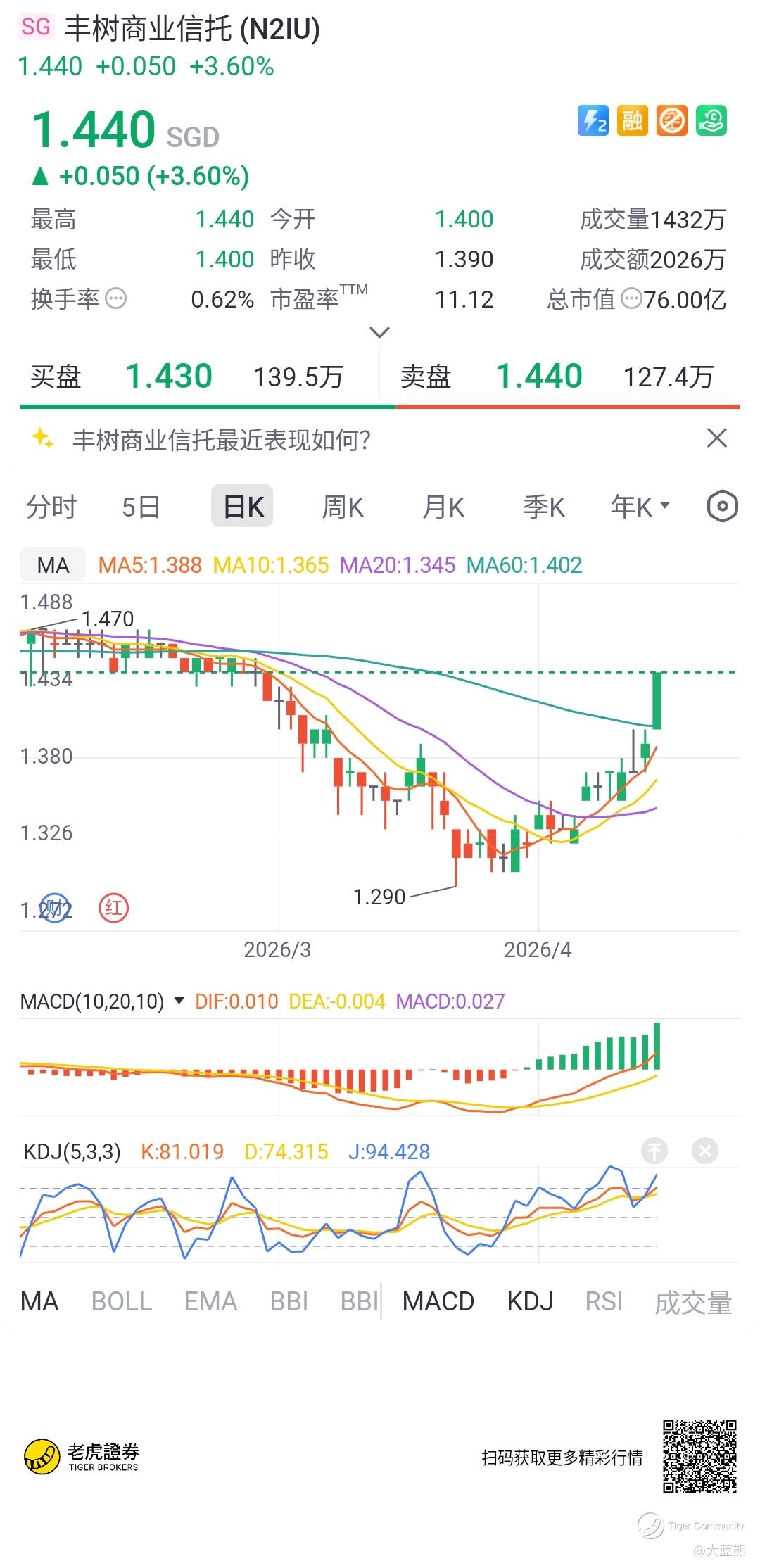Open chart settings hexagon icon

pos(722,506)
